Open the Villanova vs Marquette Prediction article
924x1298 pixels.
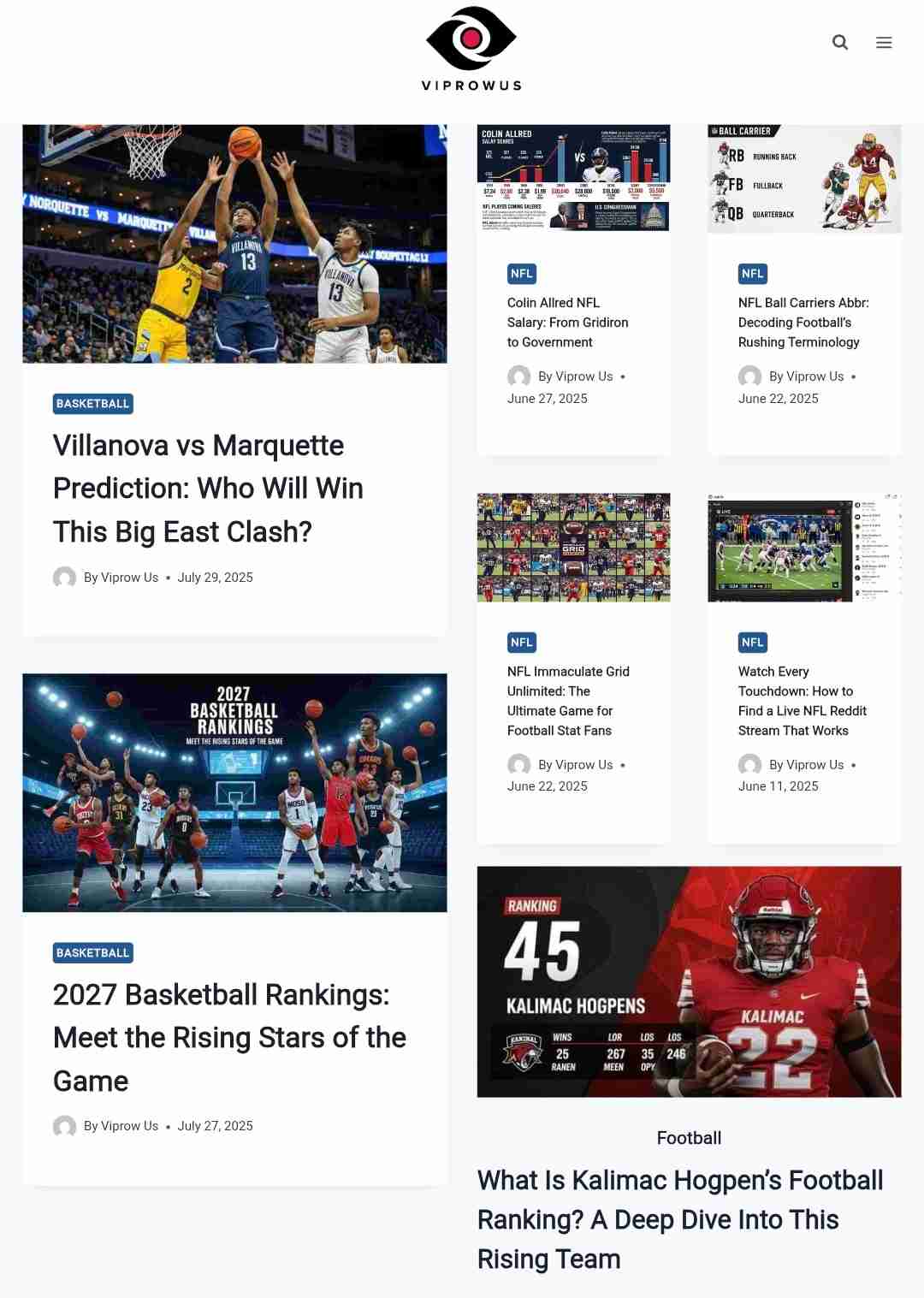click(208, 488)
